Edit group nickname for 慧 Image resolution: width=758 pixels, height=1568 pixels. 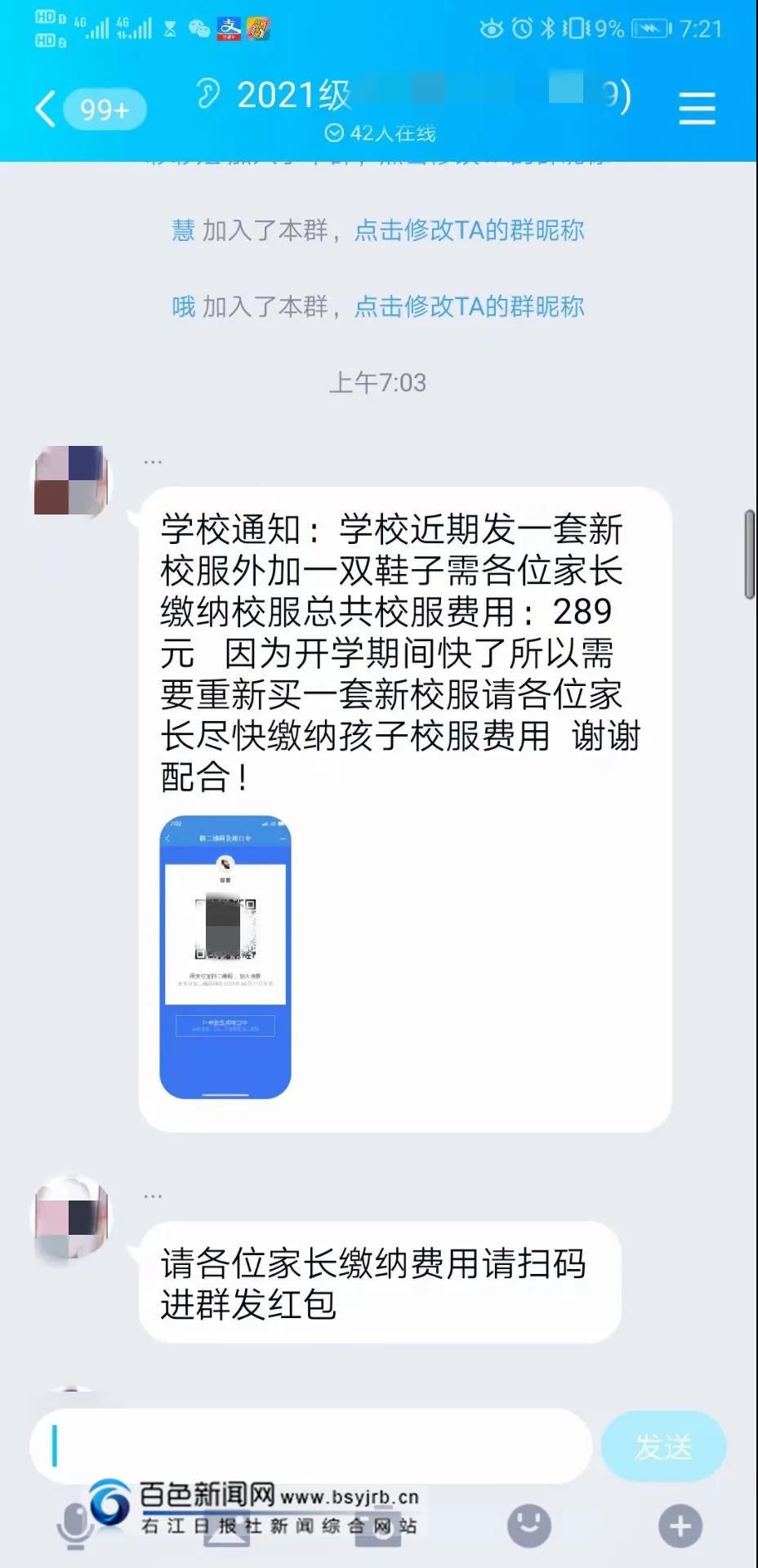coord(469,231)
